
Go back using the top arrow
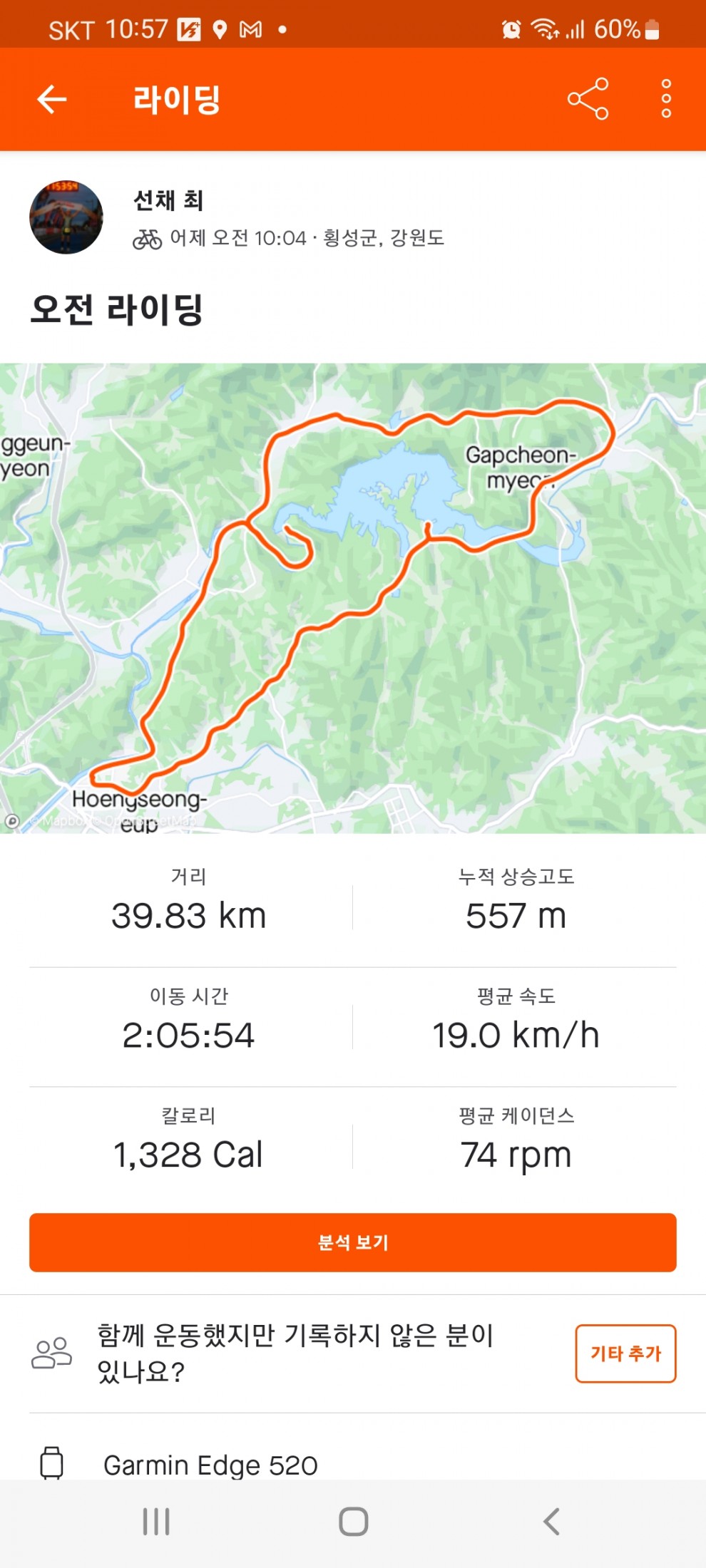click(51, 99)
